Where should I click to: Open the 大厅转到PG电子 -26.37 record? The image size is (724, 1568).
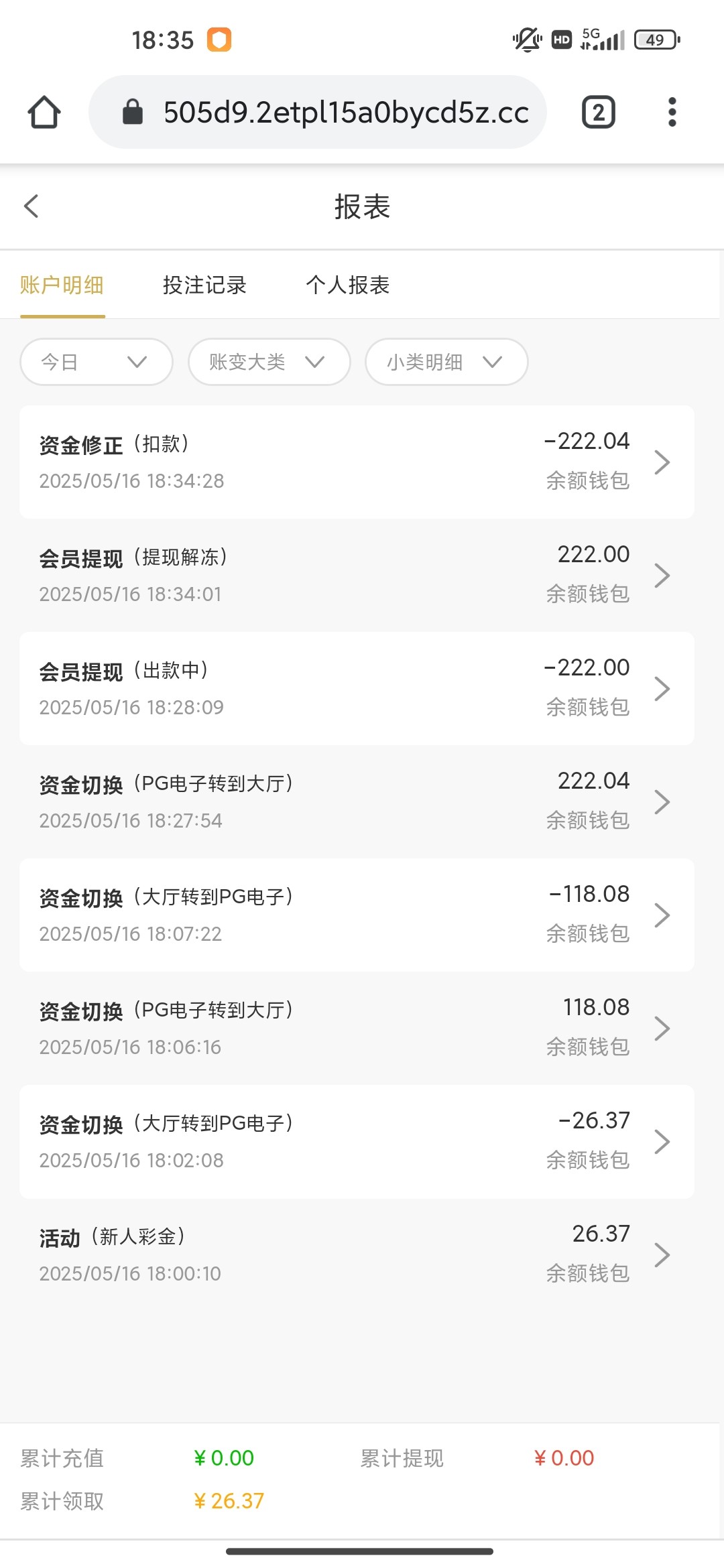[x=357, y=1141]
